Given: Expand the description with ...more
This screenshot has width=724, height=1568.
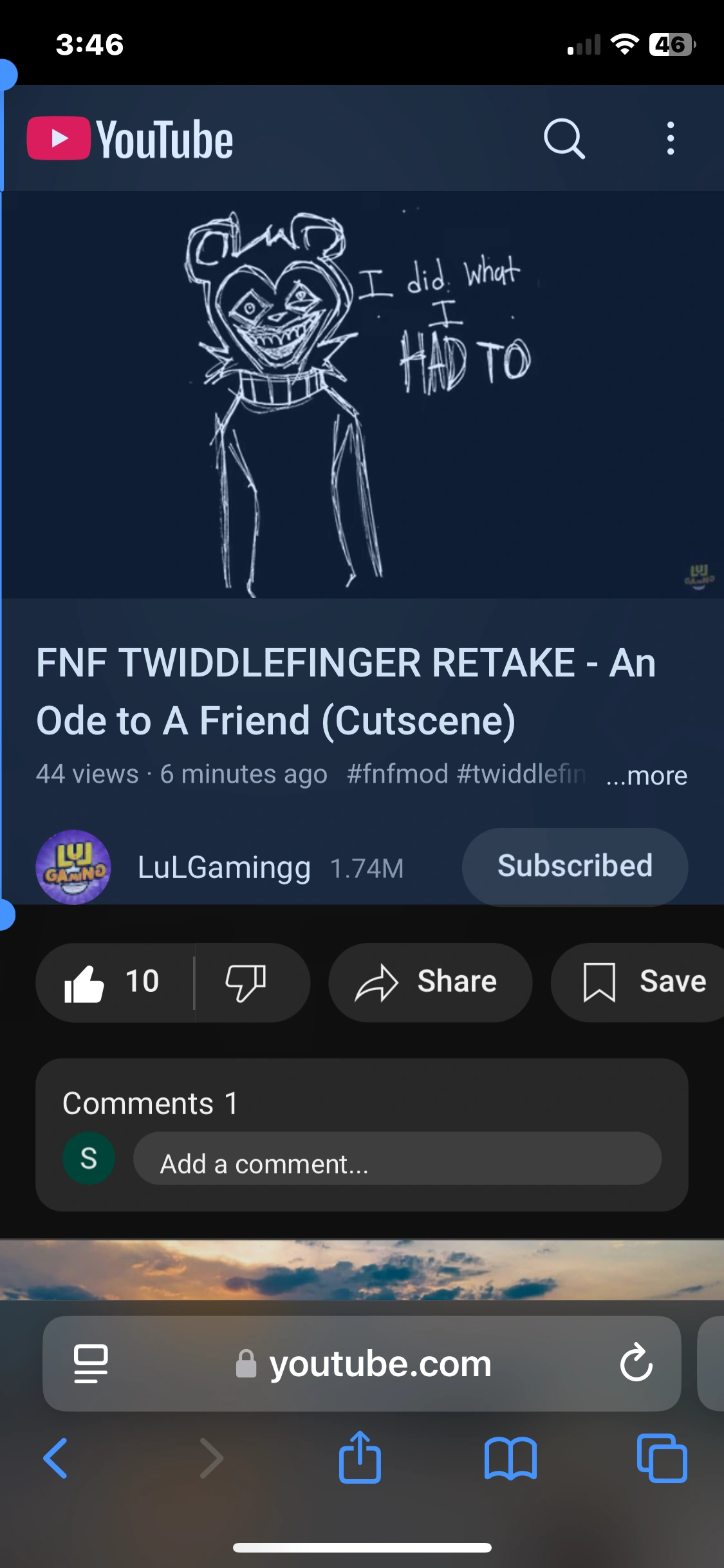Looking at the screenshot, I should pos(647,776).
